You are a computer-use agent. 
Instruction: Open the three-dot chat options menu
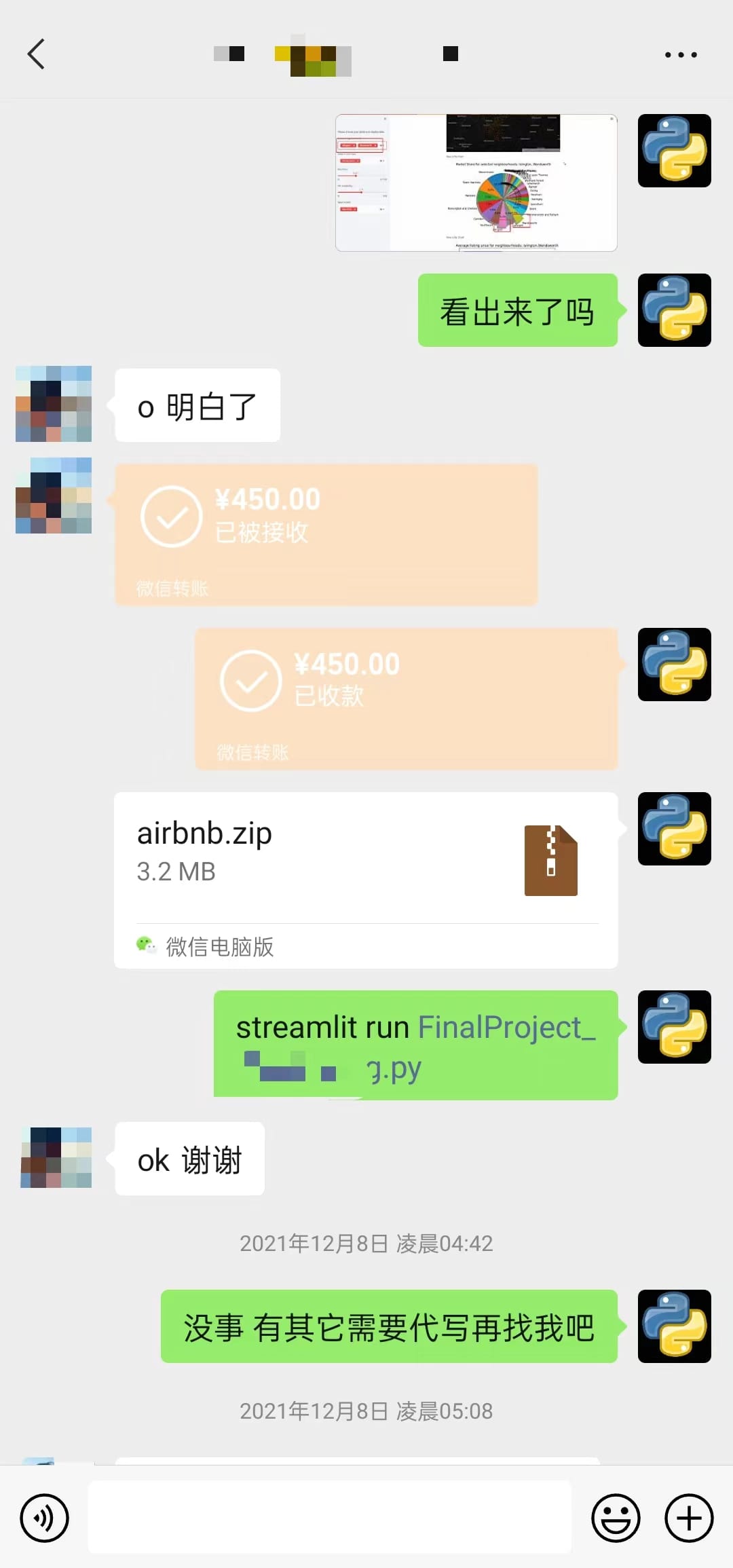pyautogui.click(x=681, y=54)
